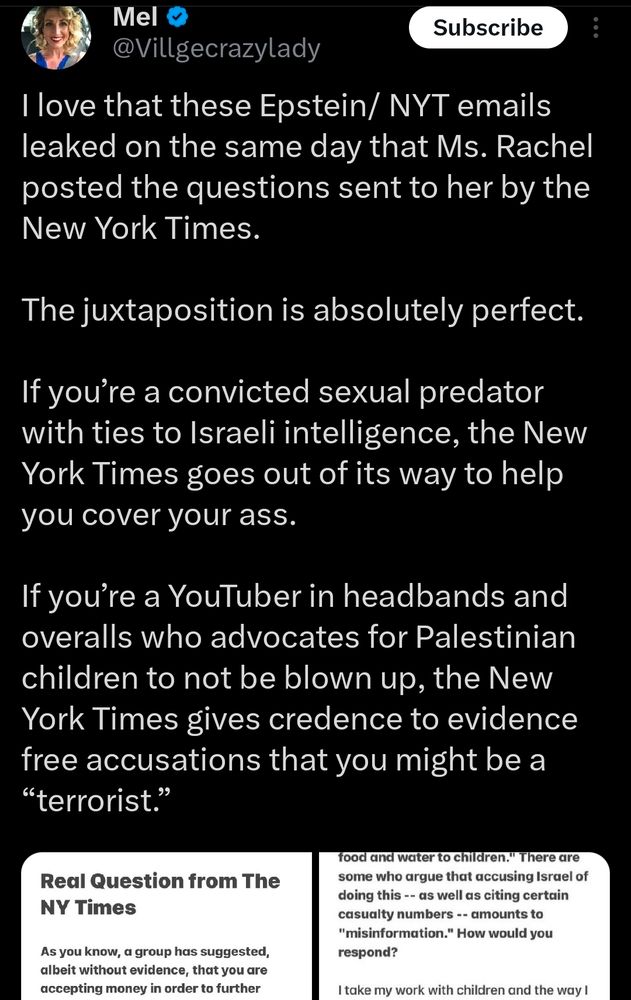
Task: Subscribe to Mel's account
Action: pyautogui.click(x=487, y=28)
